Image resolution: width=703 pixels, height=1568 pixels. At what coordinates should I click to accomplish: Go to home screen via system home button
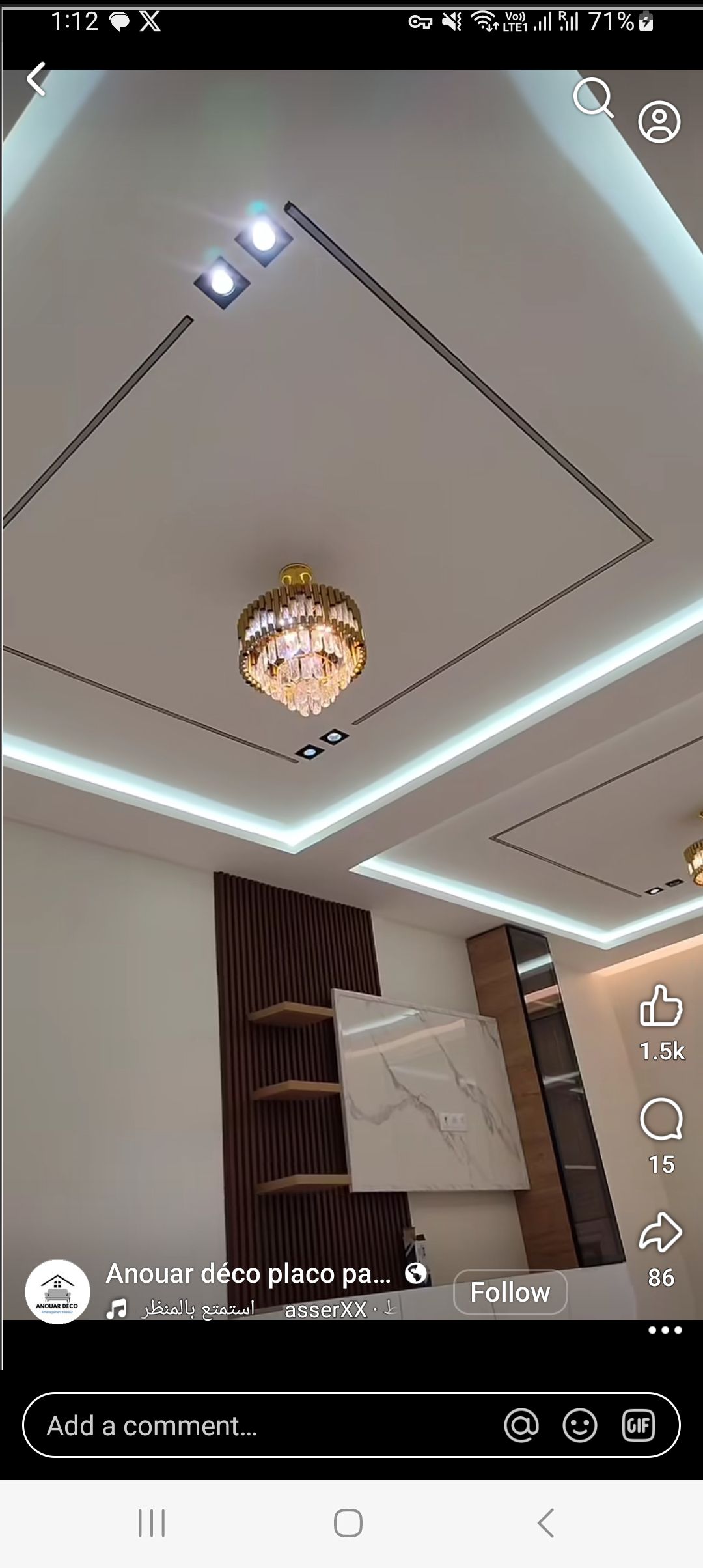(348, 1523)
